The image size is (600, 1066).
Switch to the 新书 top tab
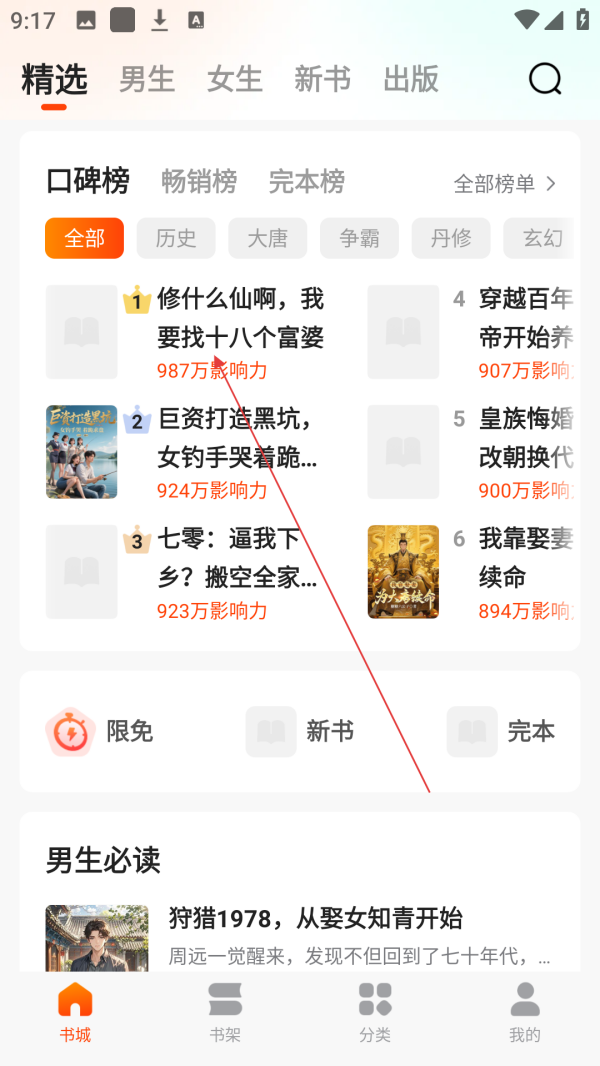(x=322, y=79)
